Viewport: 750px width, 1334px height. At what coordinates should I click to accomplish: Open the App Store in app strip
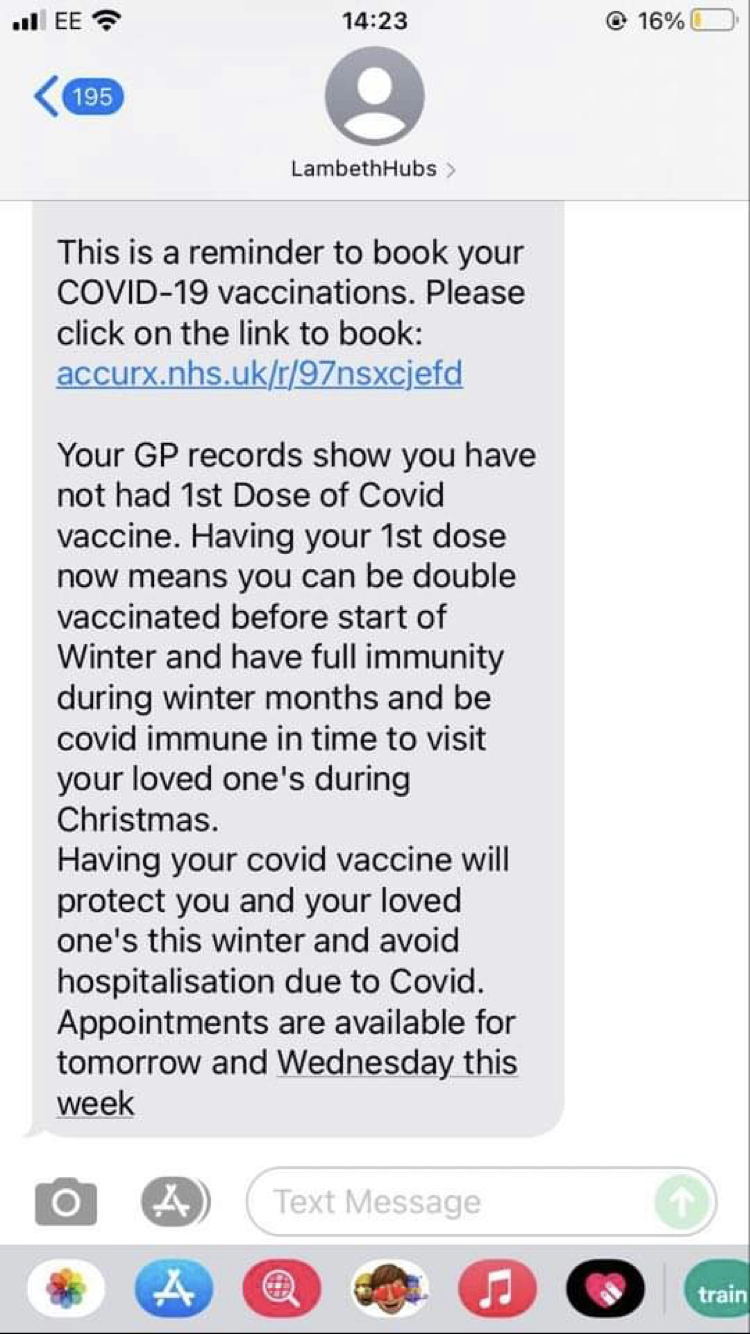tap(175, 1291)
